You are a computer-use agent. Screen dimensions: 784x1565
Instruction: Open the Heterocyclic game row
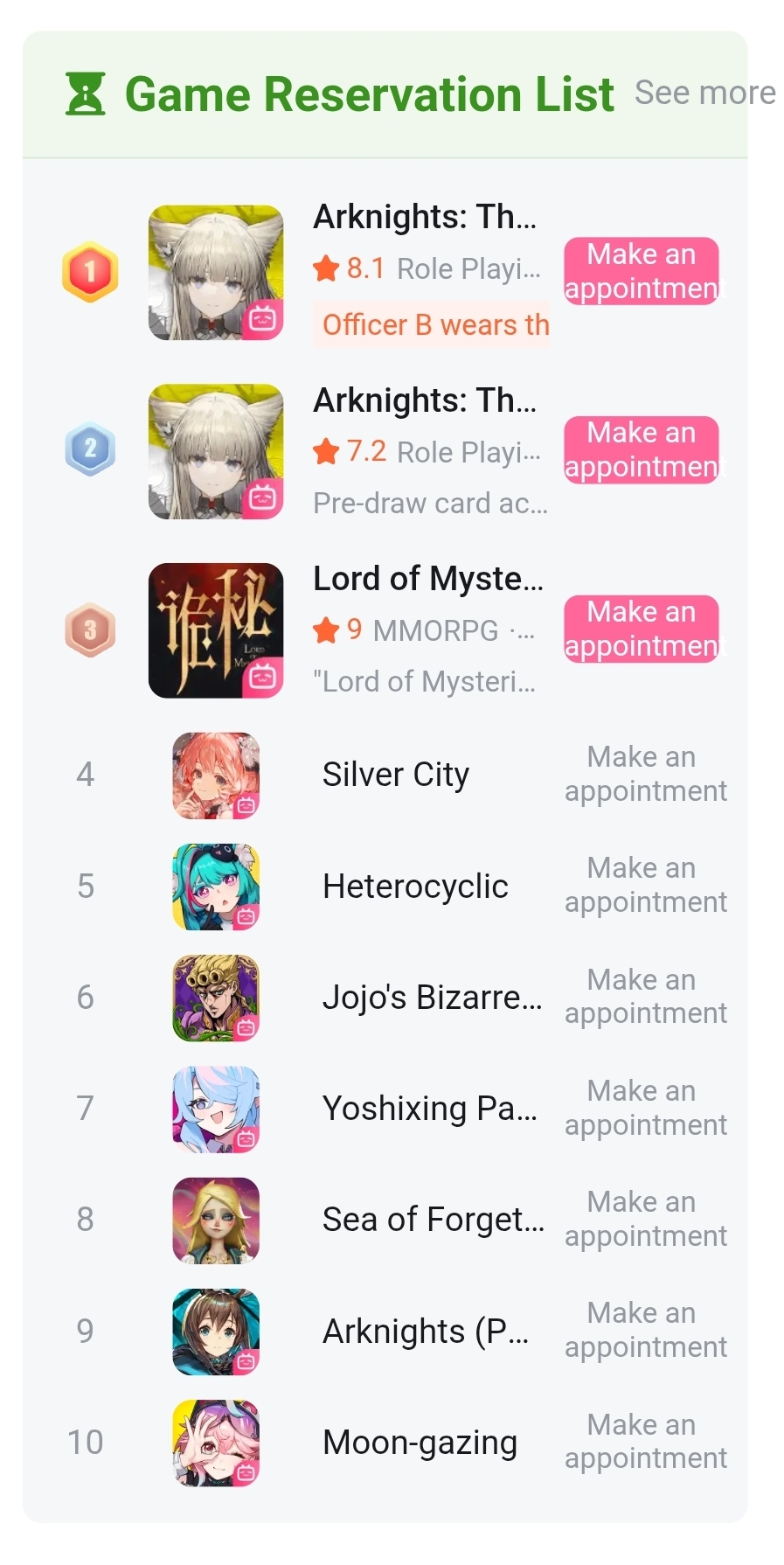tap(385, 886)
